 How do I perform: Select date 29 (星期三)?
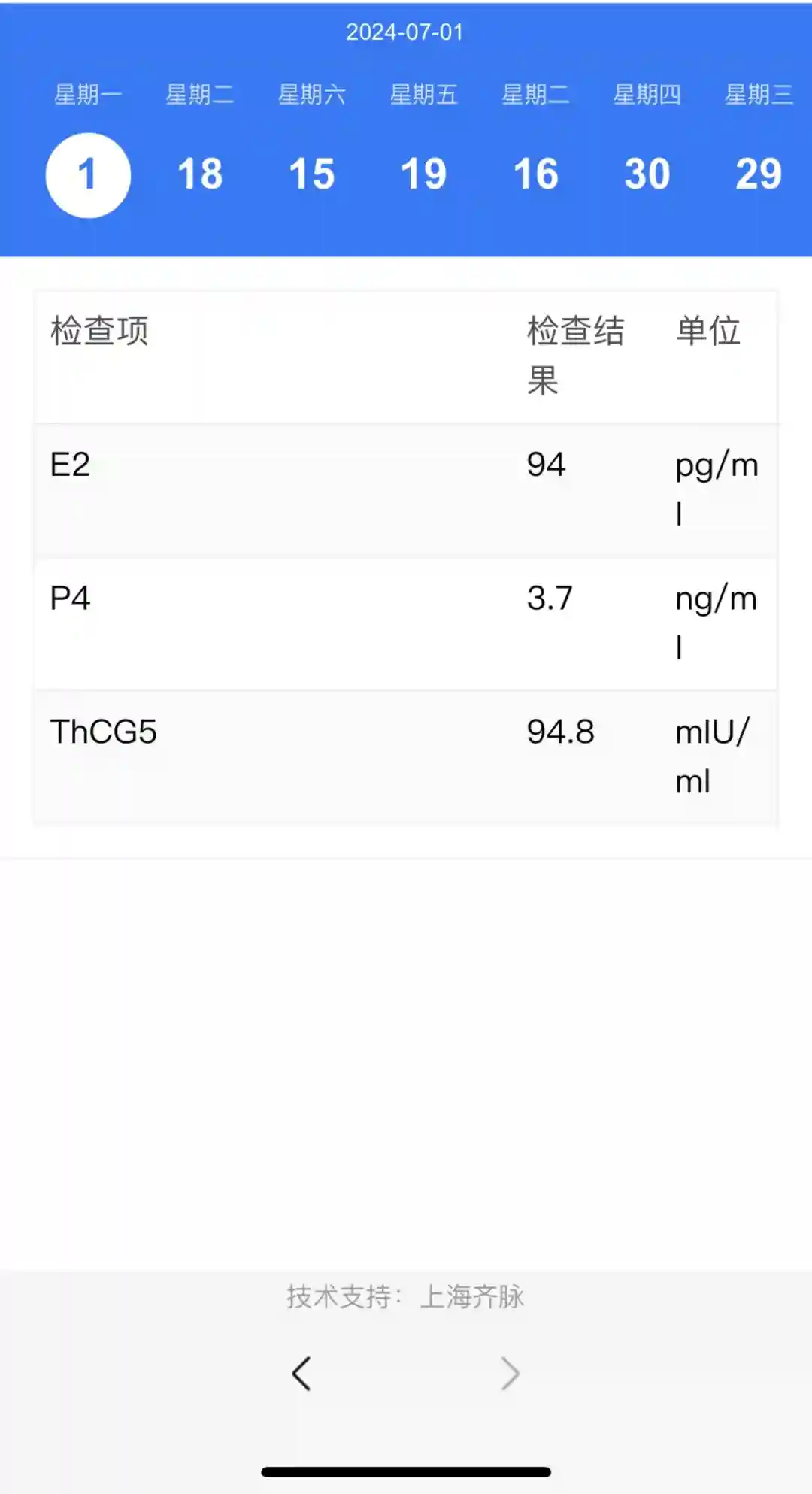click(759, 174)
